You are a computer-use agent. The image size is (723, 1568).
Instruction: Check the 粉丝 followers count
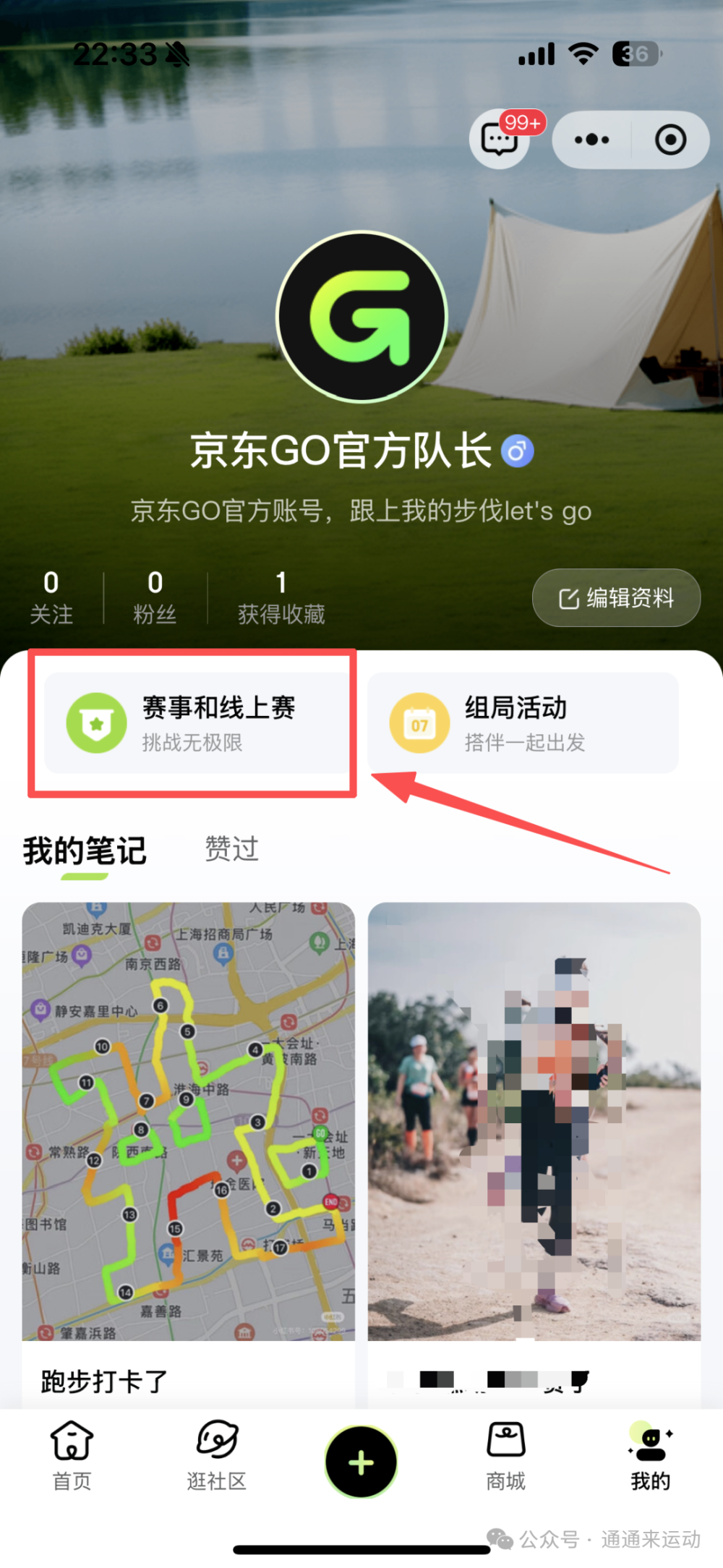tap(155, 597)
